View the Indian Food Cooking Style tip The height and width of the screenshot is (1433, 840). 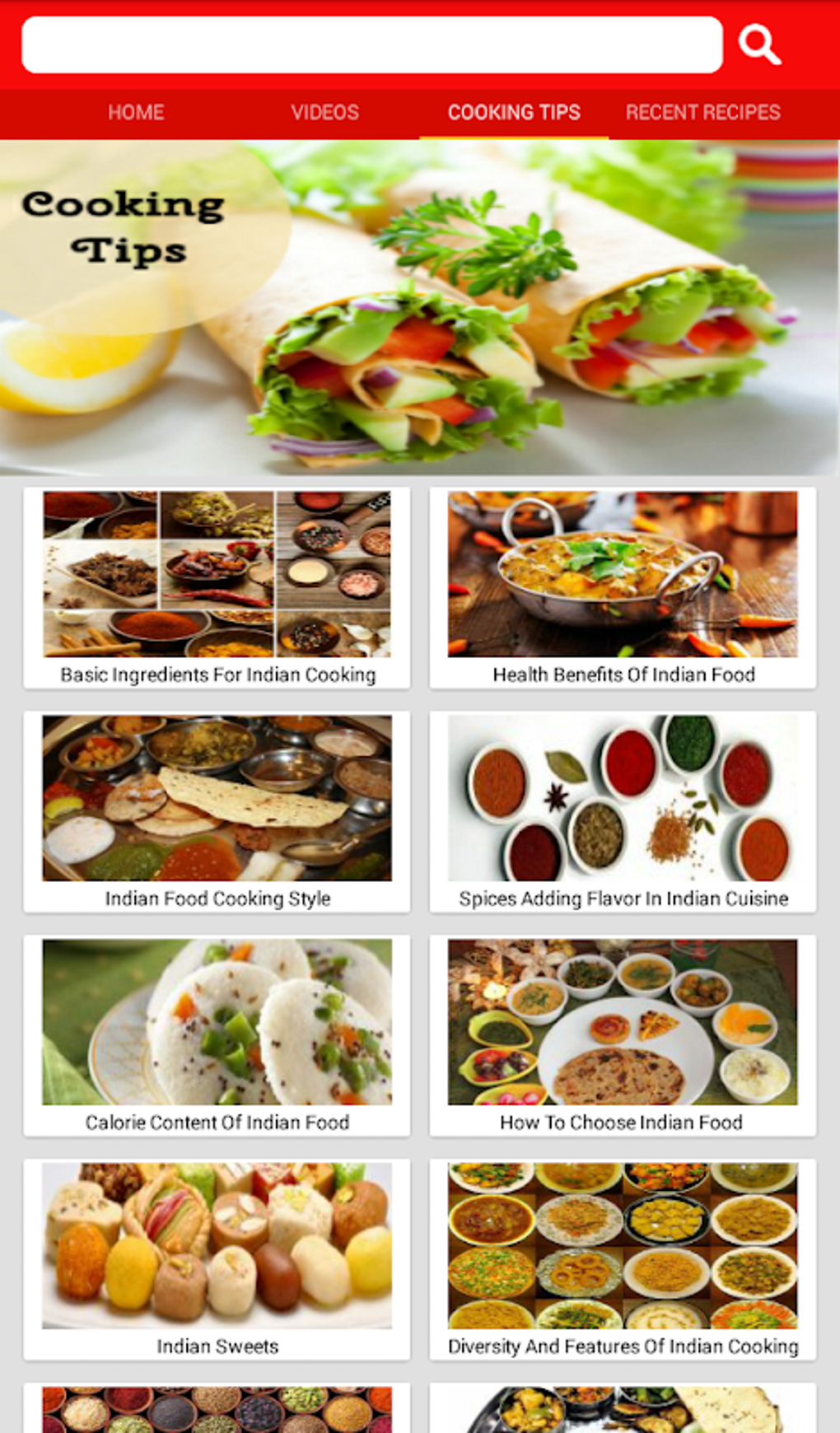[217, 812]
